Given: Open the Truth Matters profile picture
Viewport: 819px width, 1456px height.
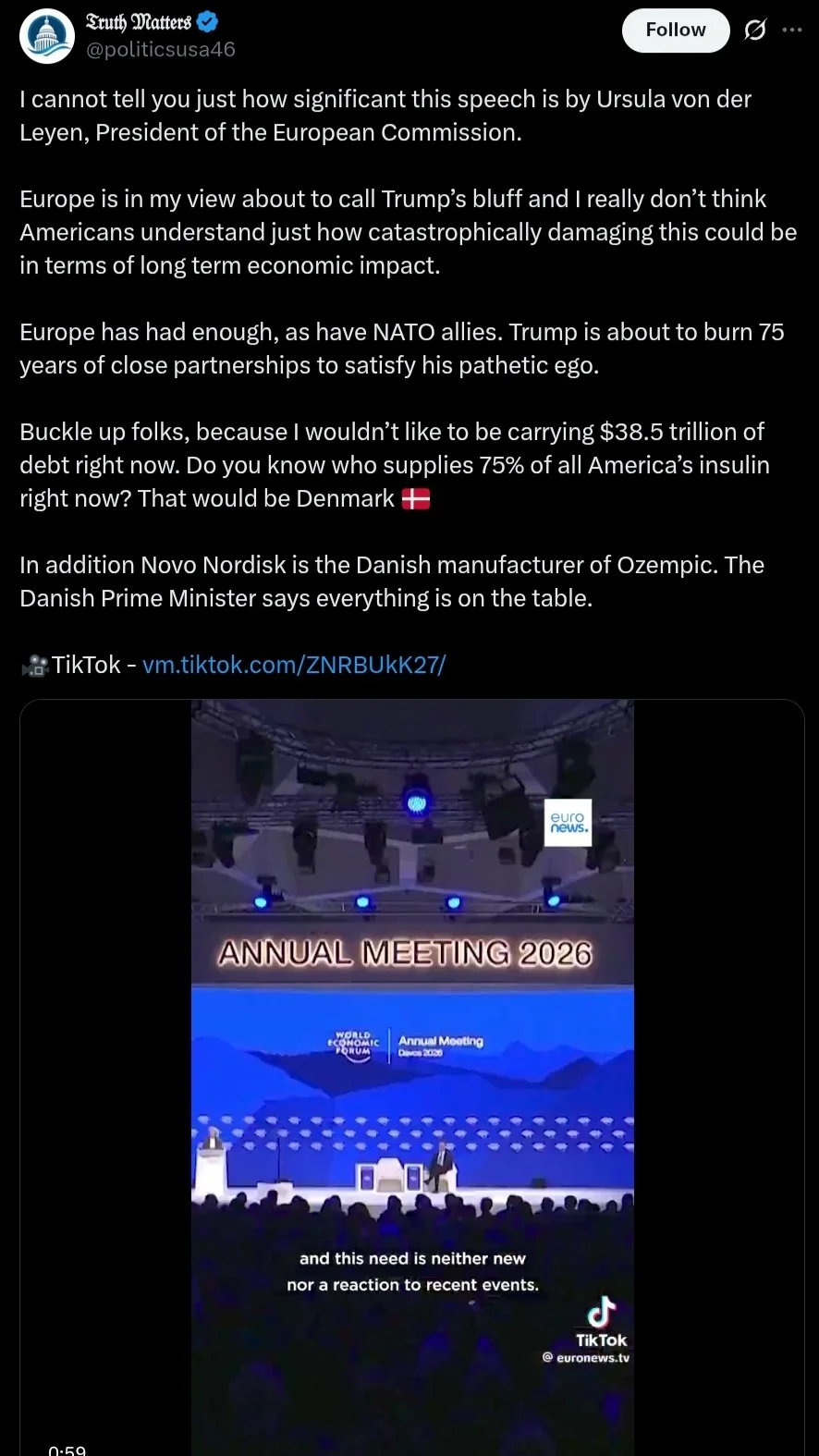Looking at the screenshot, I should pyautogui.click(x=46, y=36).
